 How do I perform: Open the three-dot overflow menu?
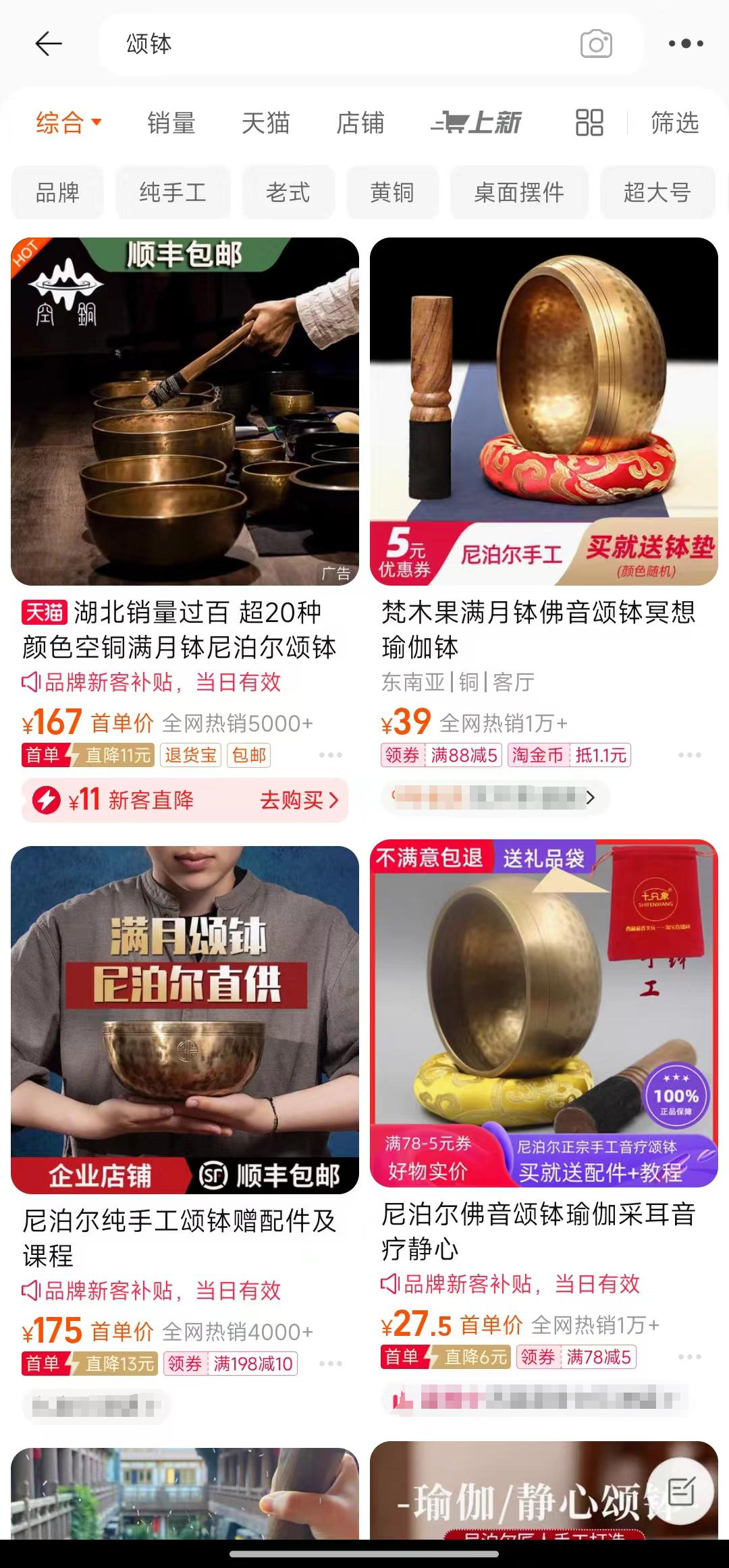pos(686,45)
